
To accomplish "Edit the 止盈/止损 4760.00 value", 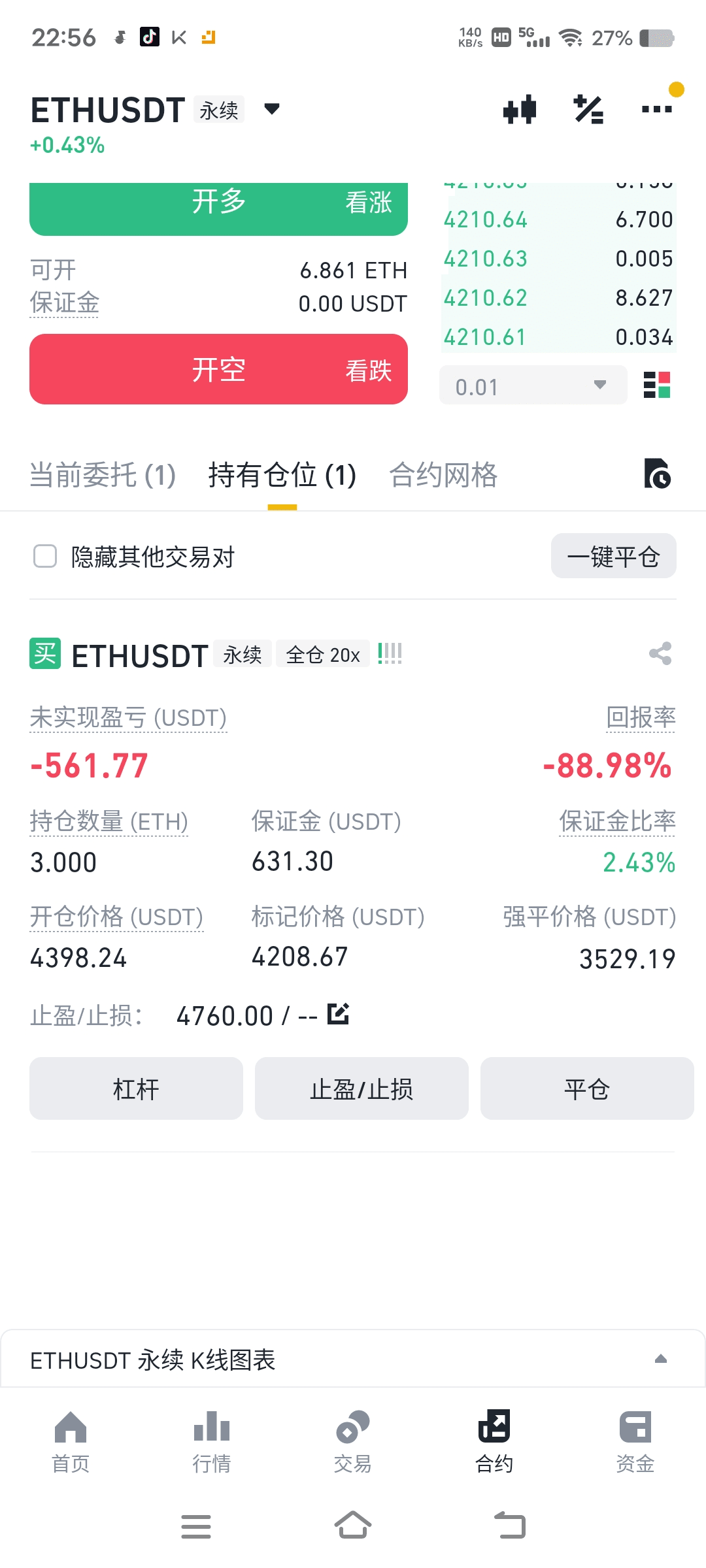I will point(338,1014).
